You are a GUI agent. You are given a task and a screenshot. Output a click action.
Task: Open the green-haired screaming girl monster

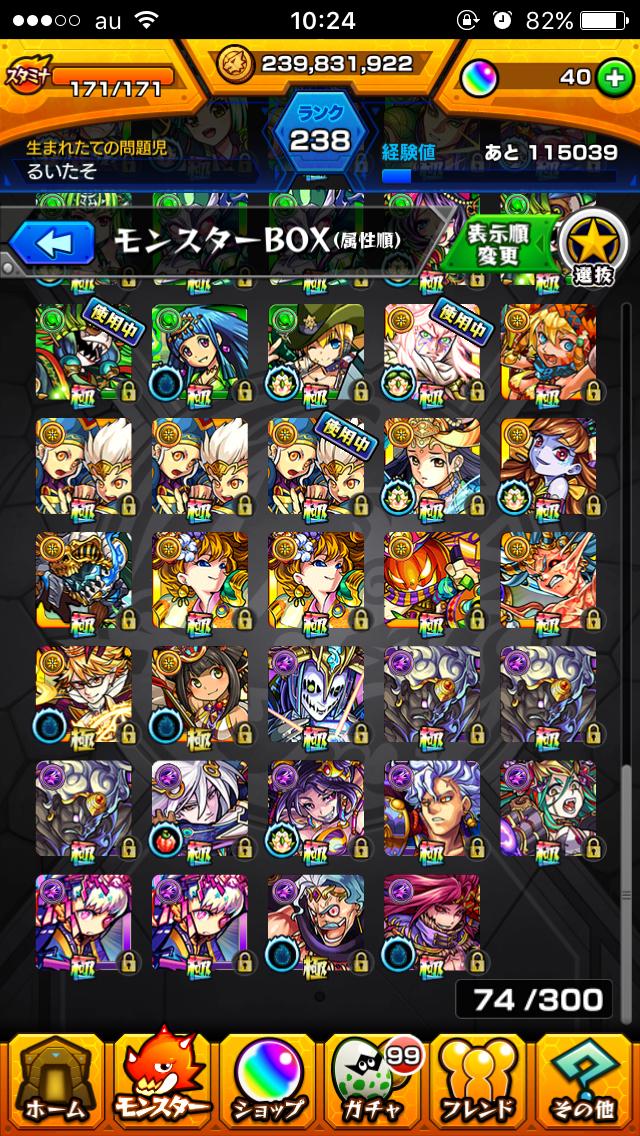(x=547, y=808)
